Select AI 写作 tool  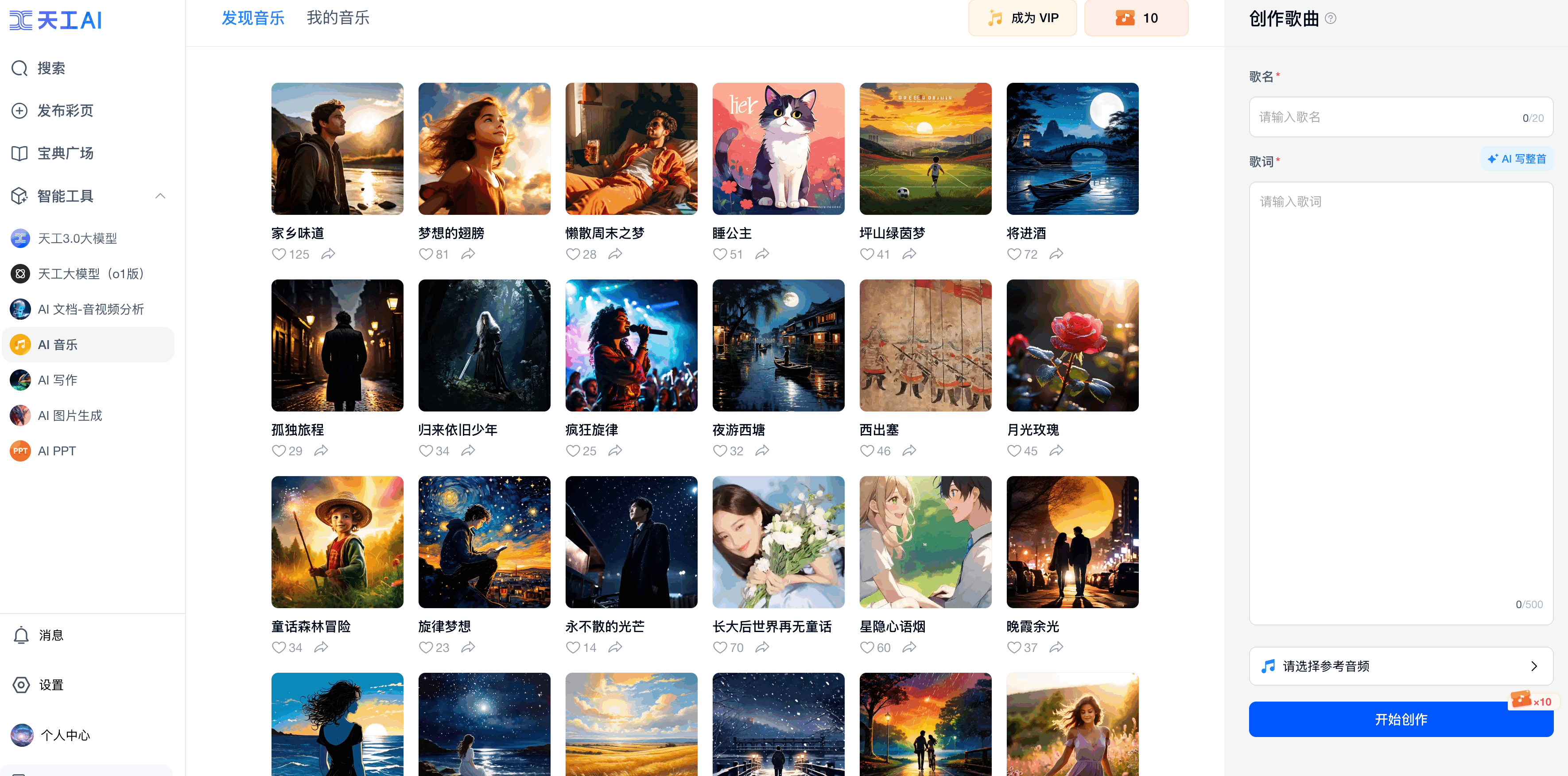pyautogui.click(x=58, y=380)
